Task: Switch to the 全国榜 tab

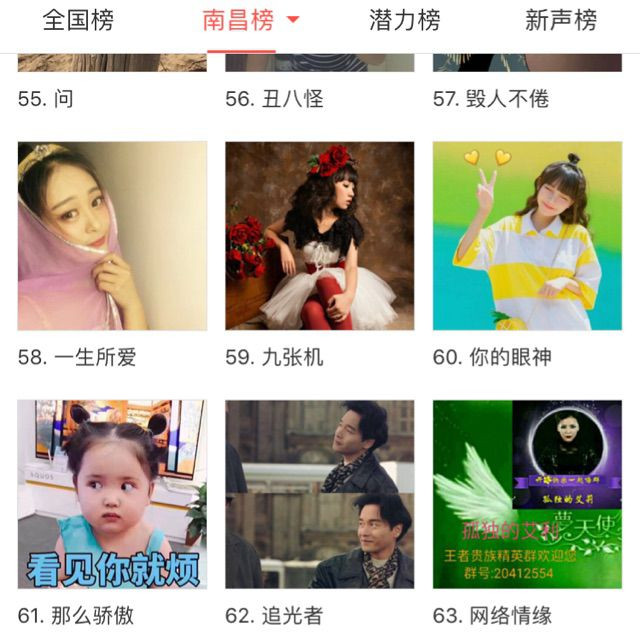Action: click(x=78, y=21)
